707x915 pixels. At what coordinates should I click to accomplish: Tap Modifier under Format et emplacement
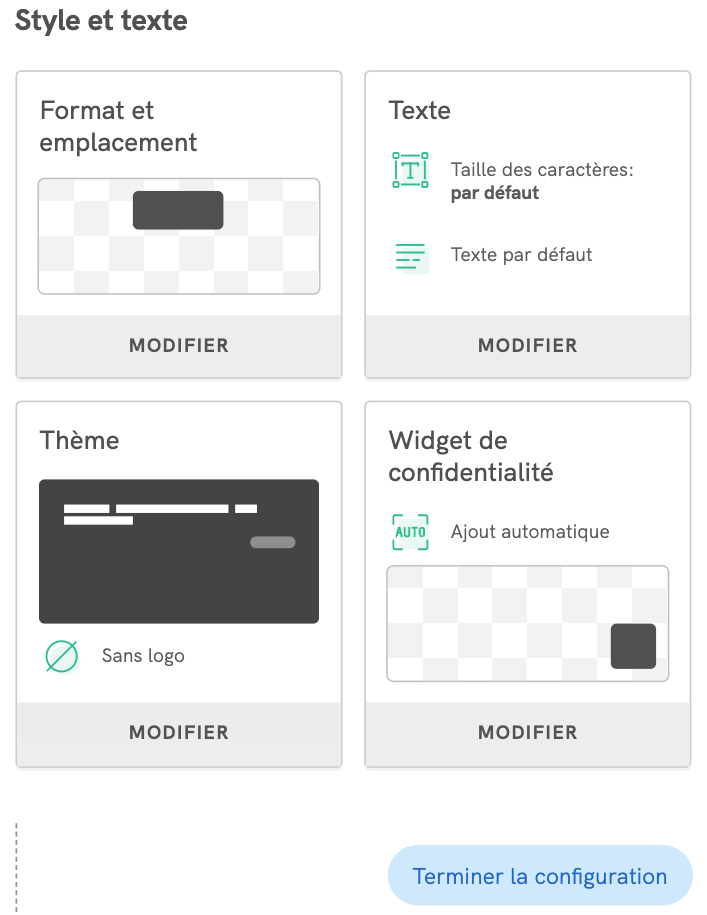[x=179, y=346]
